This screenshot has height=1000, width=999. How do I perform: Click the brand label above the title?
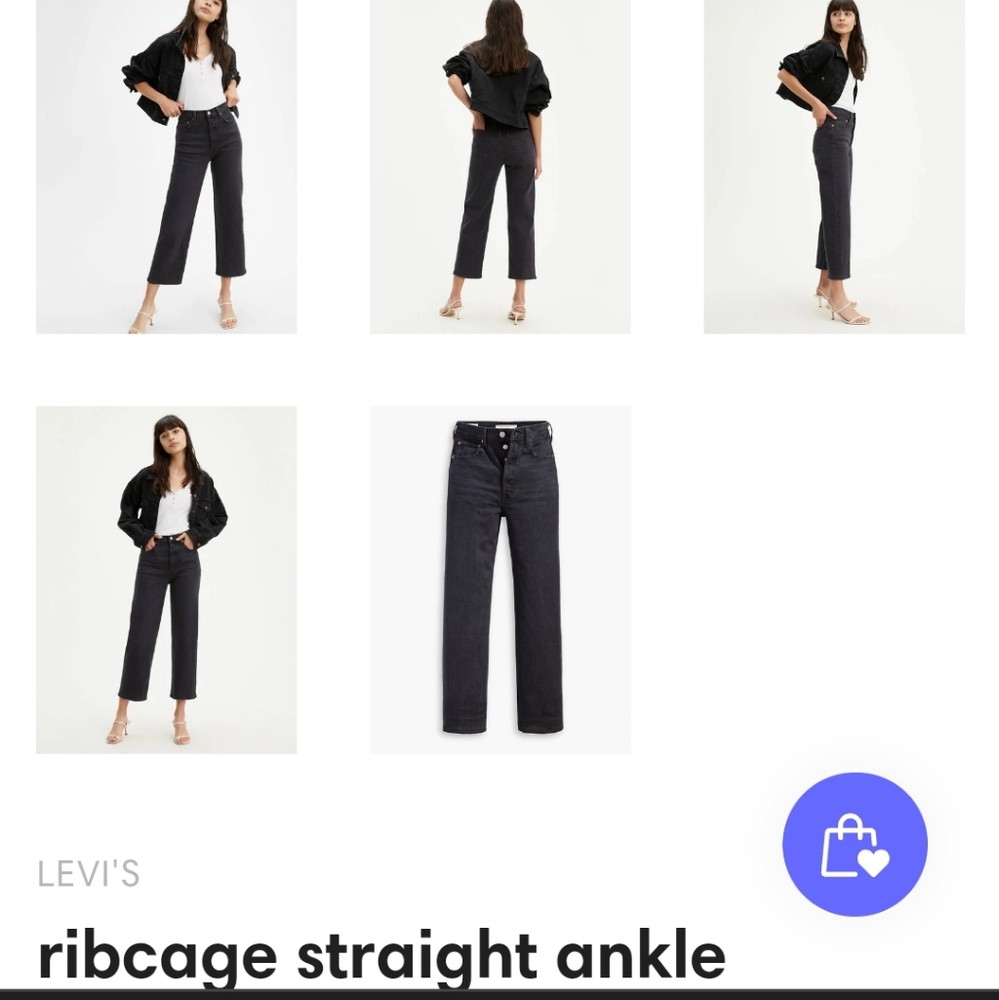pos(89,874)
